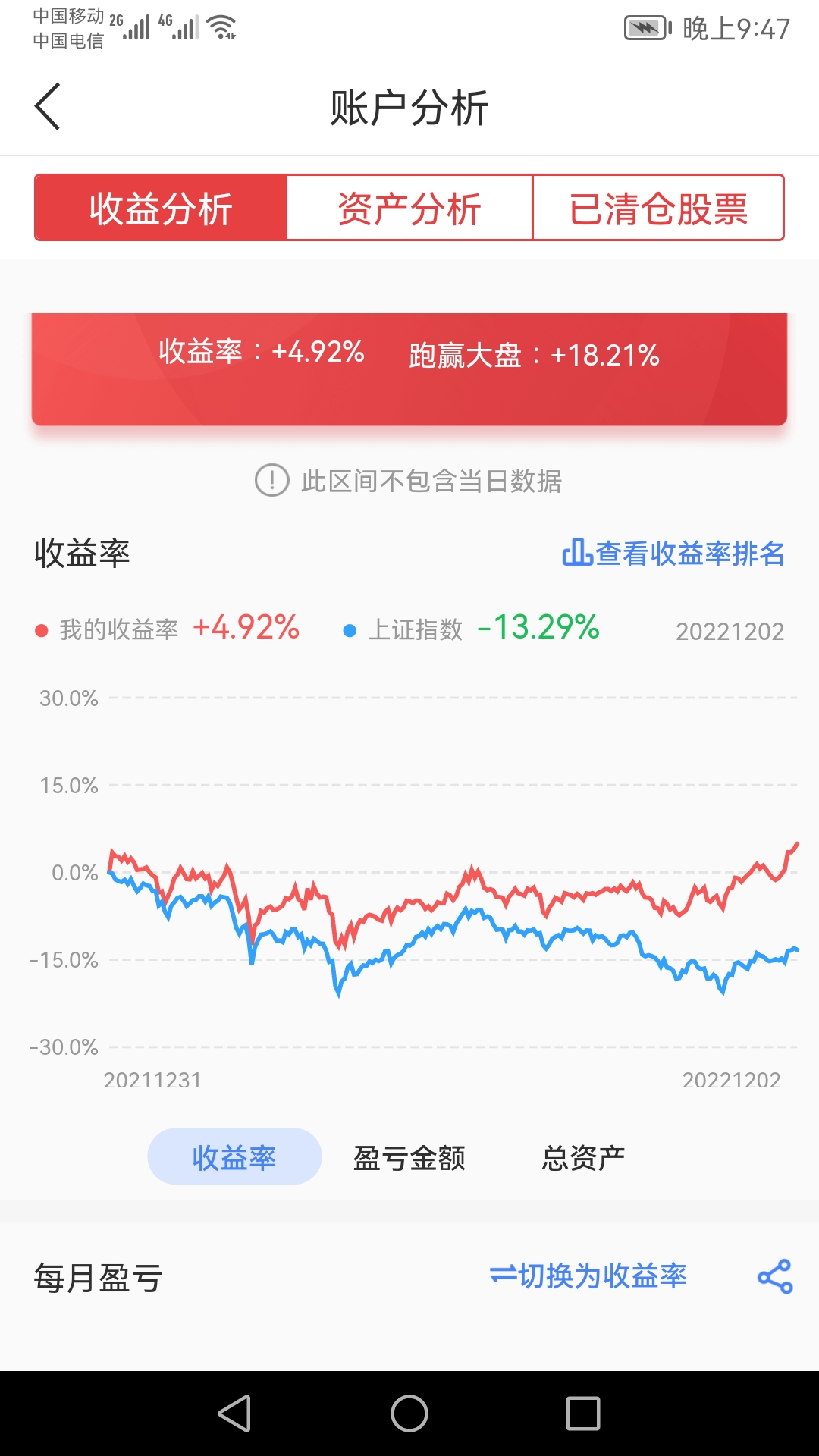Tap the system home button

tap(409, 1414)
